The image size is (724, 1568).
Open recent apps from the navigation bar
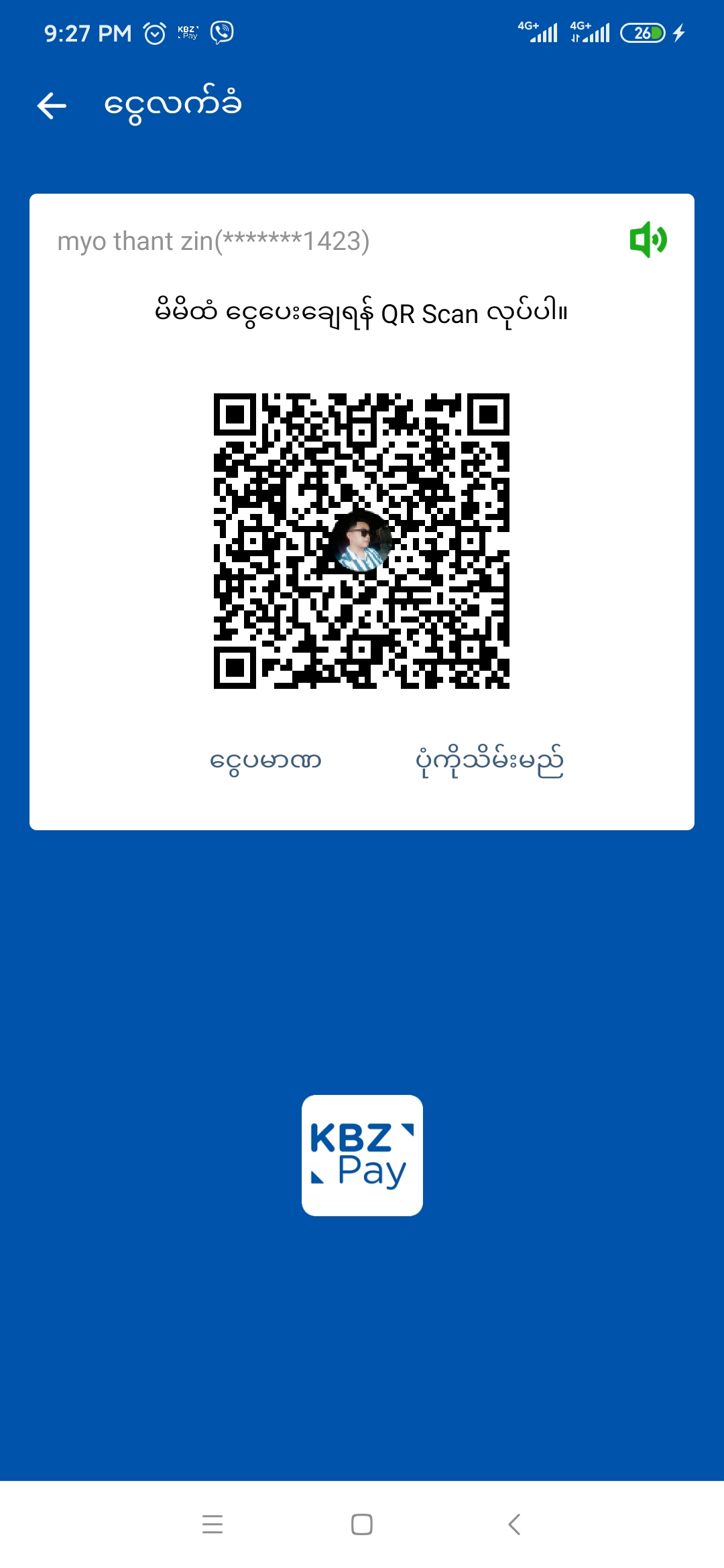(213, 1524)
